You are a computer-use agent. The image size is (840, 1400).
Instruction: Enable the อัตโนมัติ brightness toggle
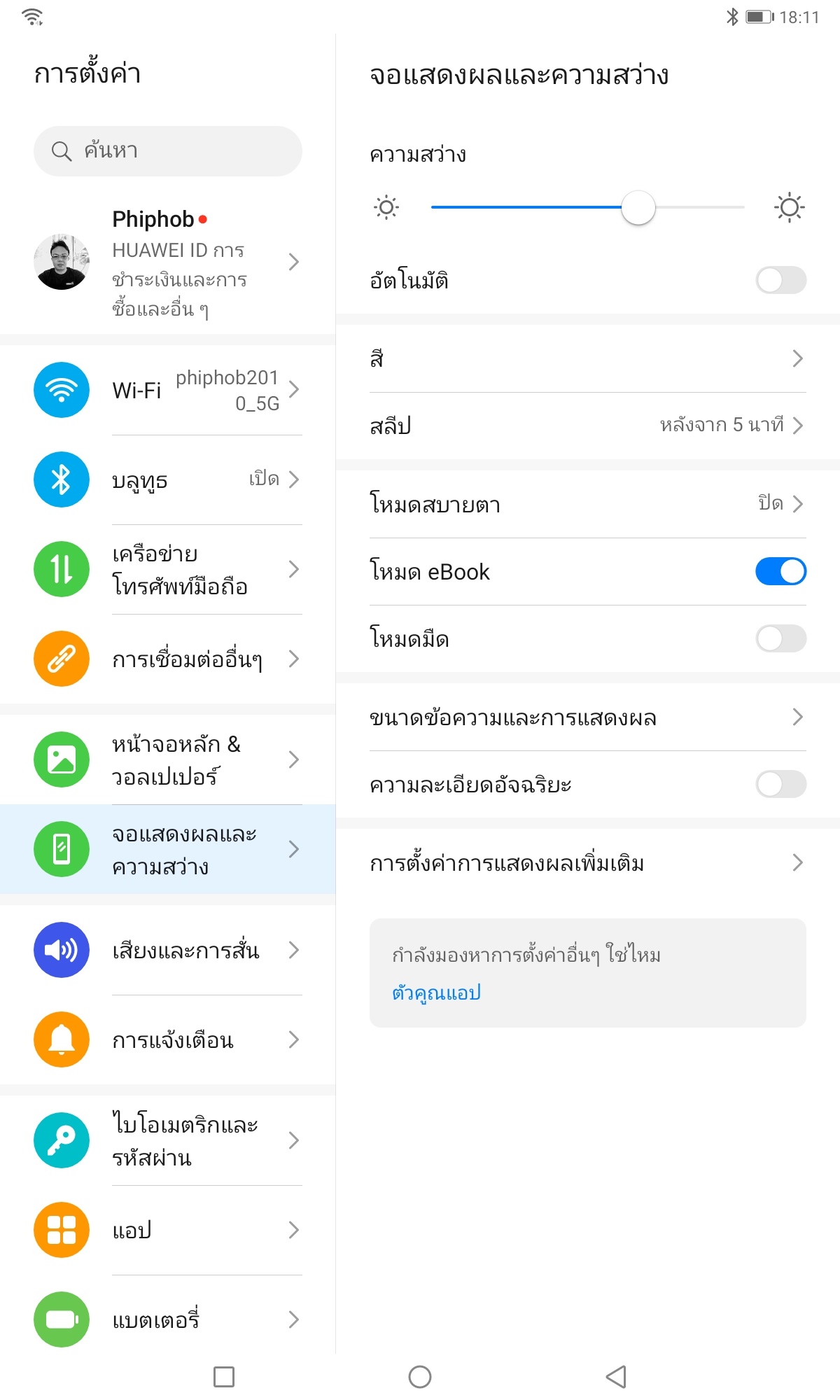(781, 280)
